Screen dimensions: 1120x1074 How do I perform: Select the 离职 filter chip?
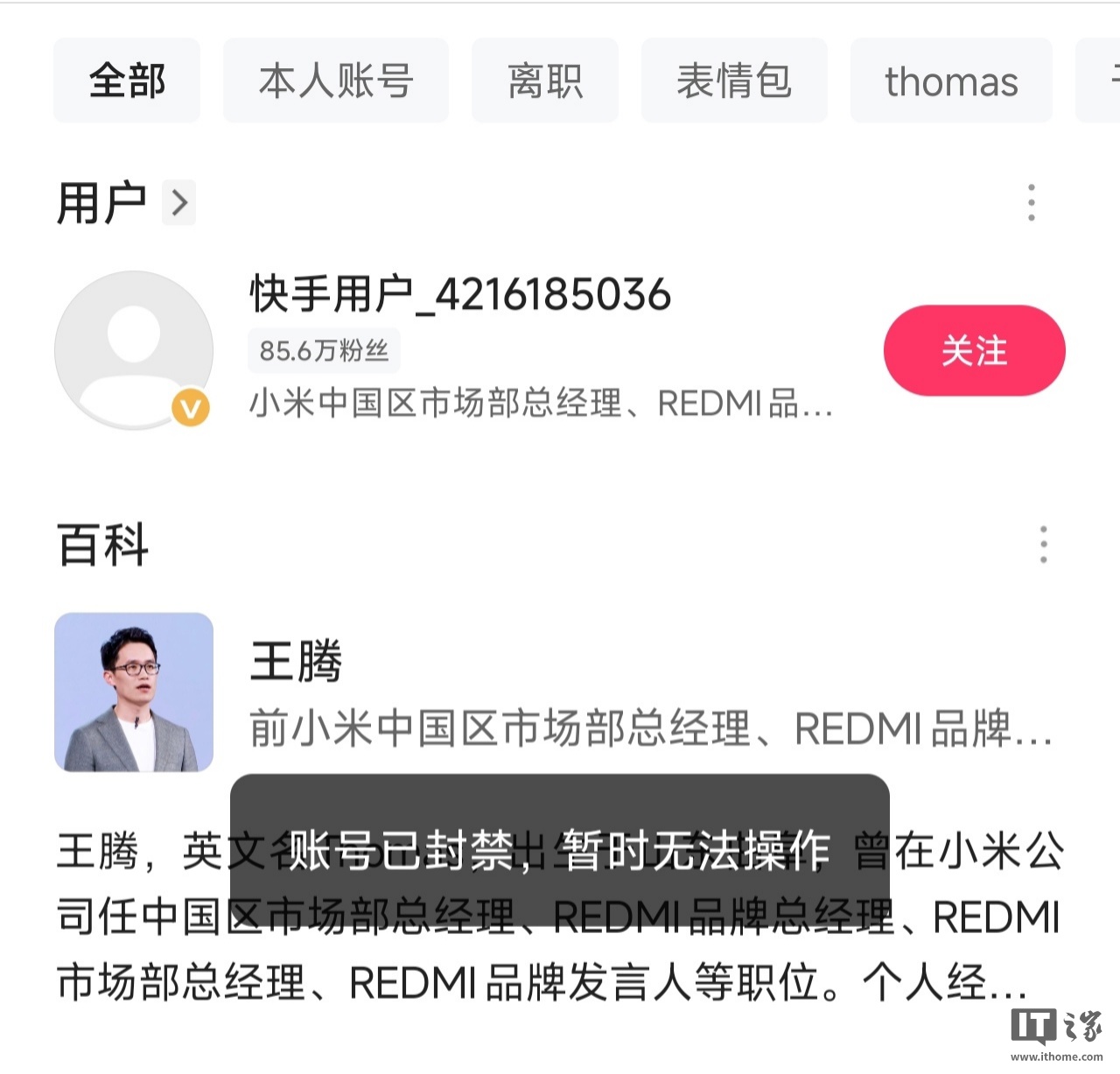(x=544, y=81)
